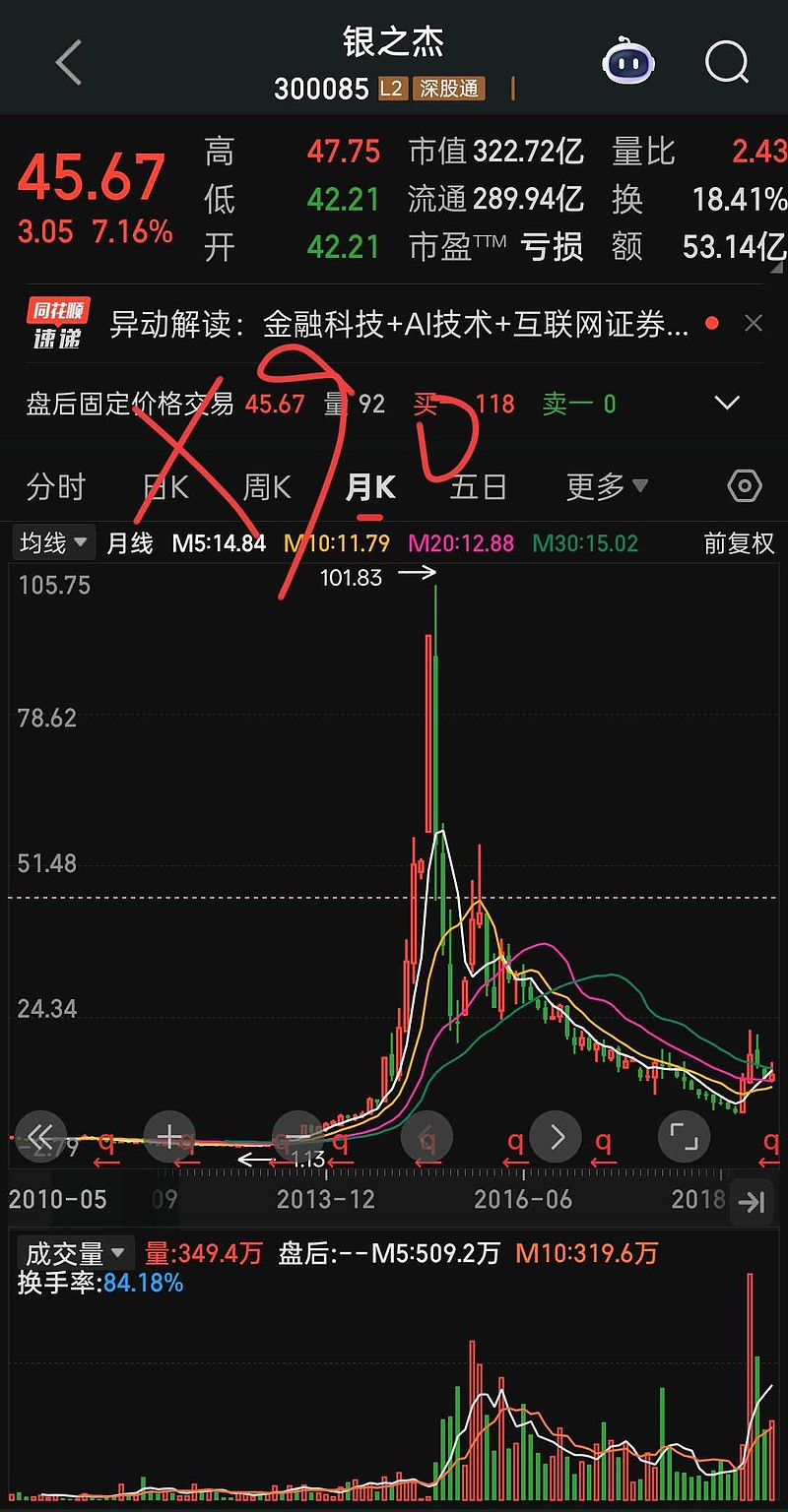Pan chart forward using the right-arrow icon
The width and height of the screenshot is (788, 1512).
(556, 1135)
